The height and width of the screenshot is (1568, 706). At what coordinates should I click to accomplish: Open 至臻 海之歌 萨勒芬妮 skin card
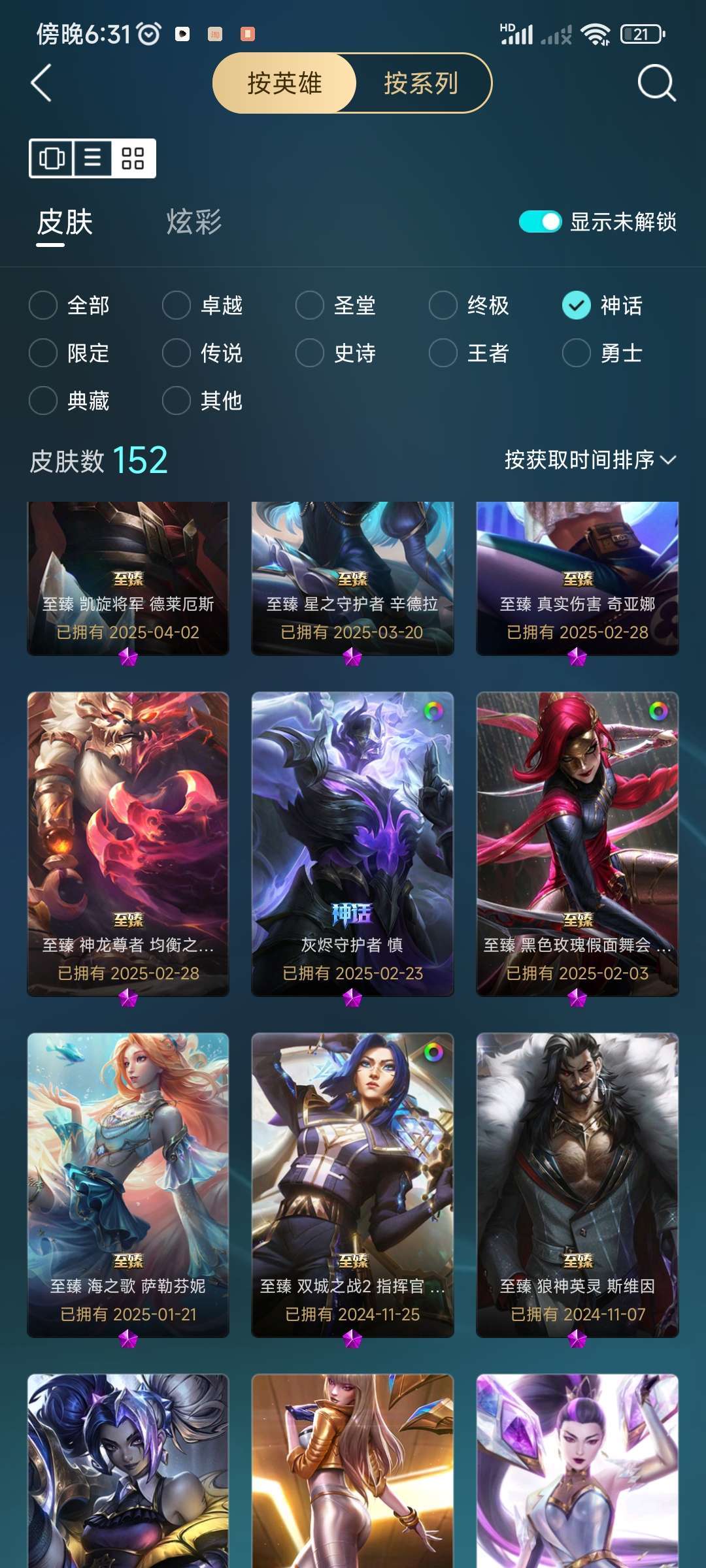pyautogui.click(x=128, y=1185)
